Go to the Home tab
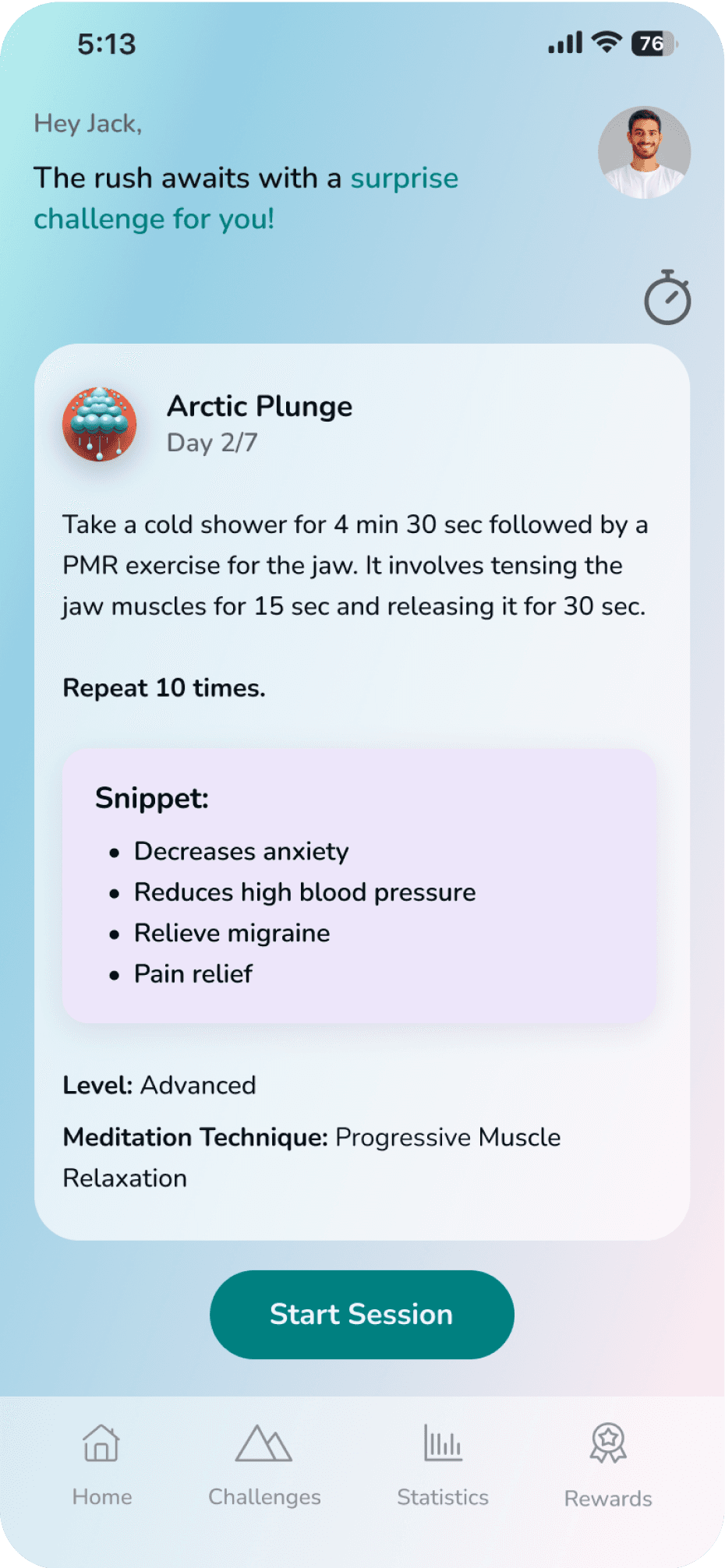725x1568 pixels. coord(102,1464)
